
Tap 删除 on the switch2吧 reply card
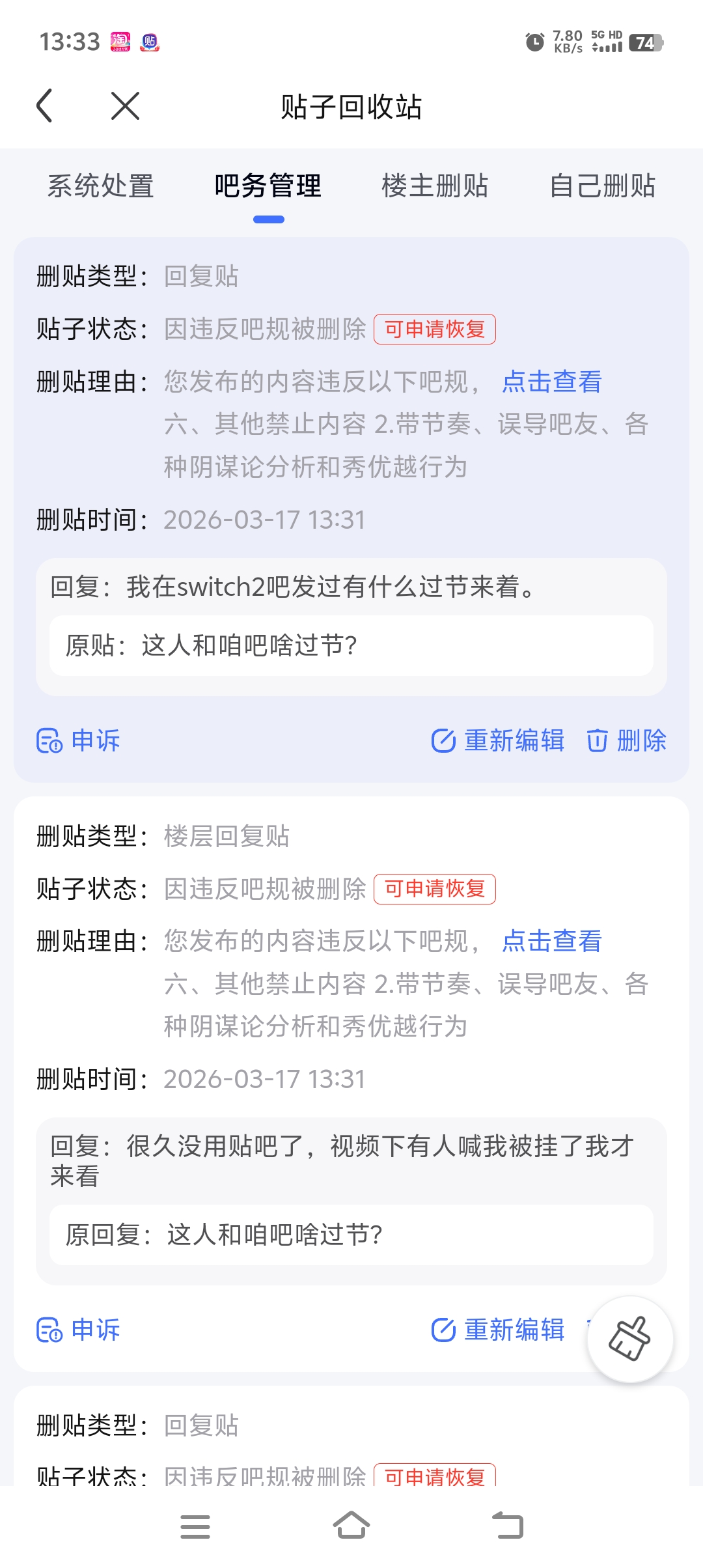(627, 740)
